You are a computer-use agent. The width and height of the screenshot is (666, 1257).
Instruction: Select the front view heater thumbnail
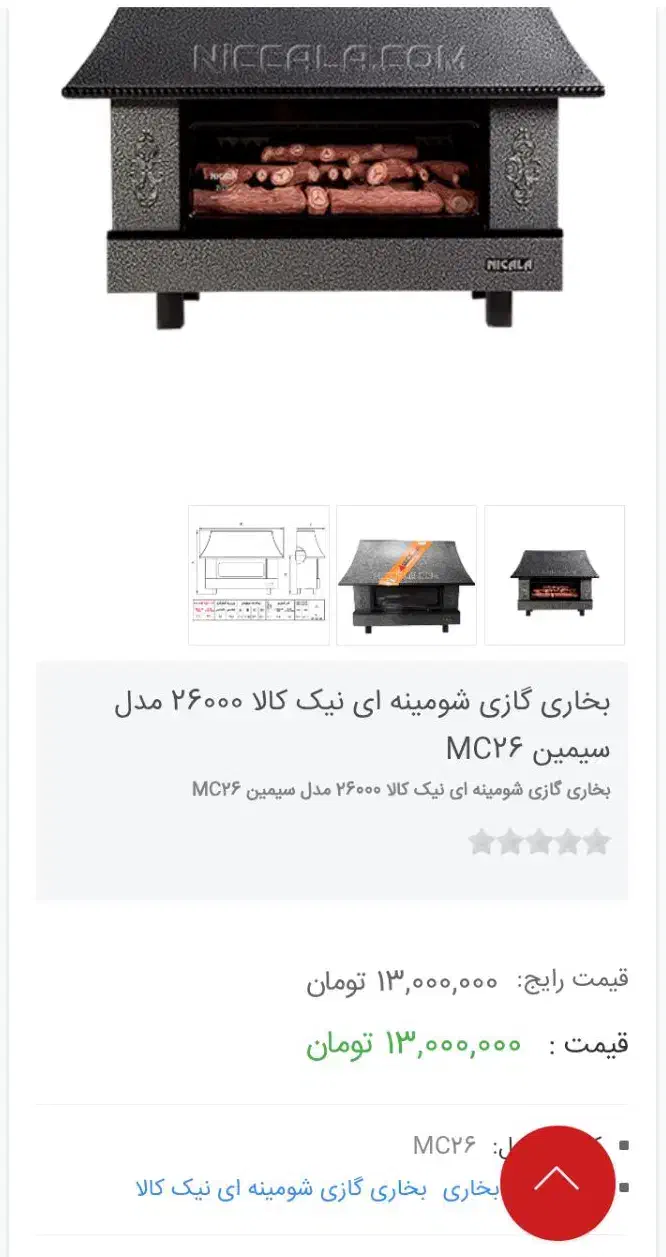[554, 575]
